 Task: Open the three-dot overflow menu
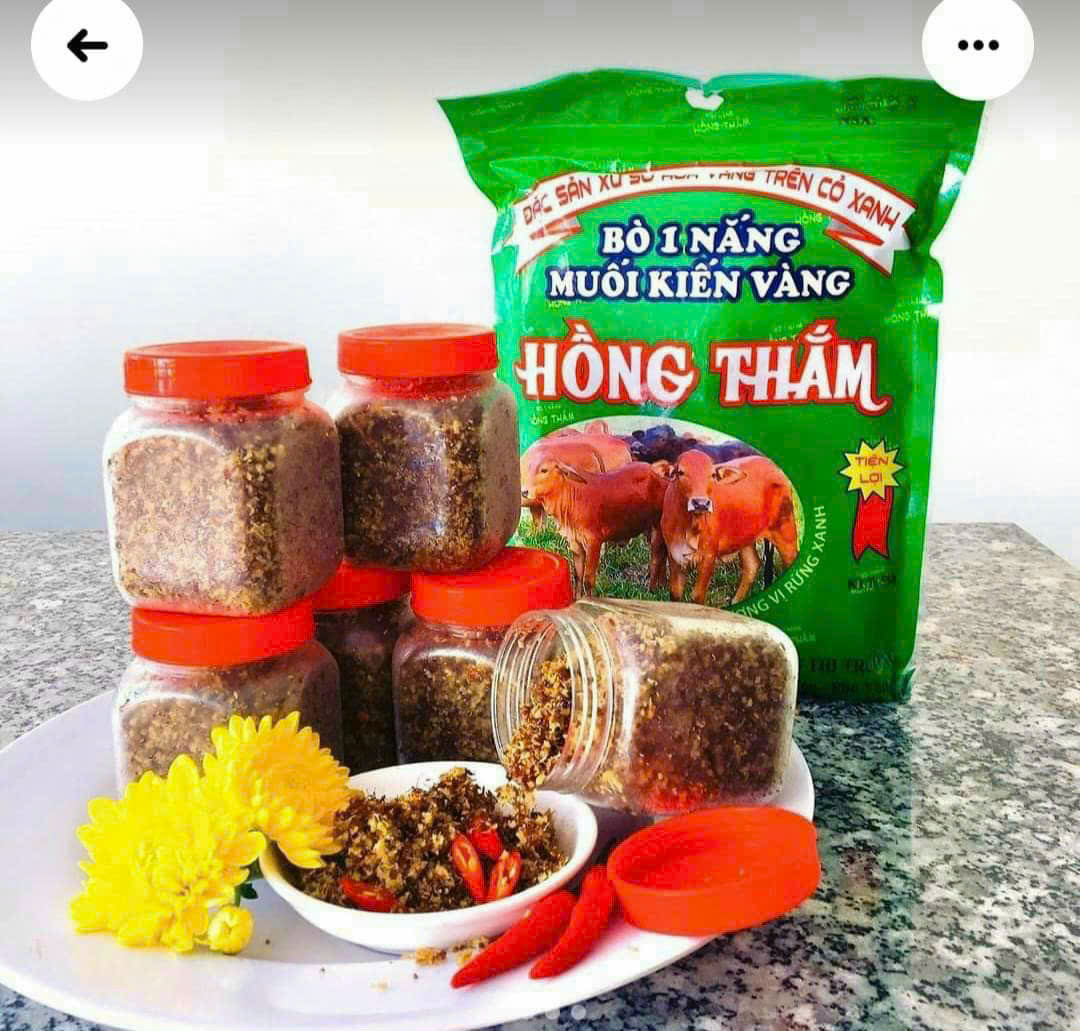pyautogui.click(x=977, y=44)
